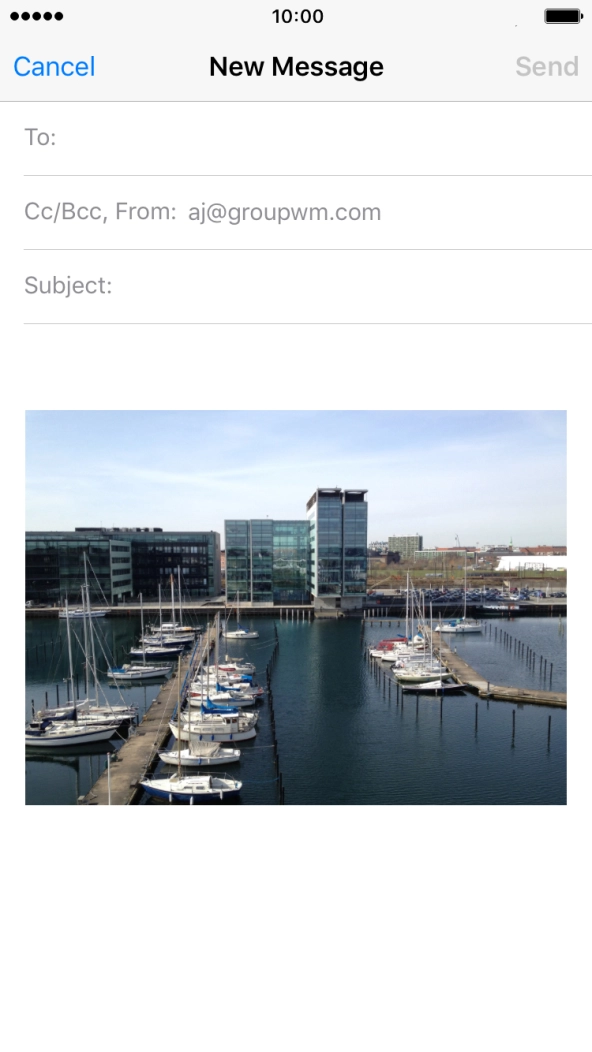Image resolution: width=592 pixels, height=1052 pixels.
Task: Select the attached marina photo
Action: [296, 607]
